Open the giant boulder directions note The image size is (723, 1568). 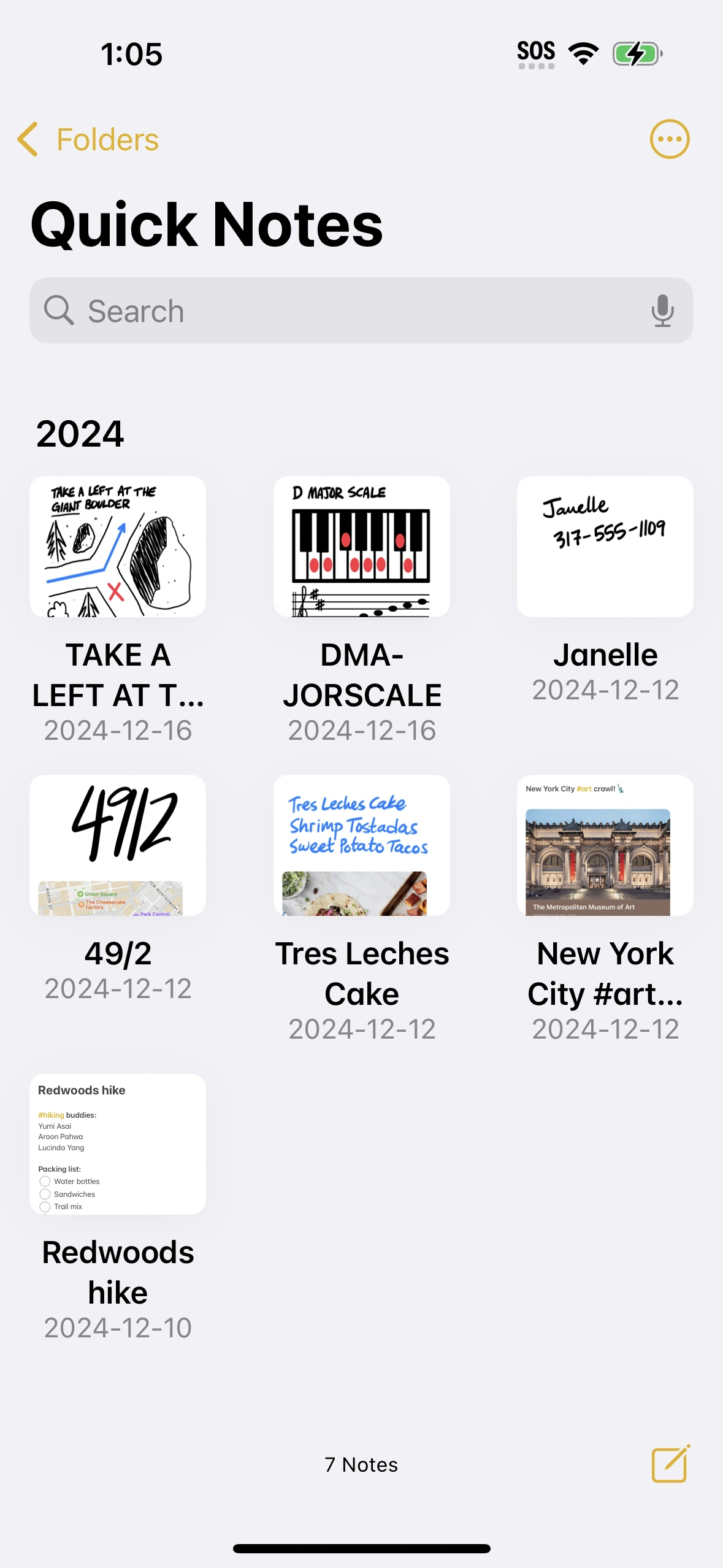pos(118,547)
